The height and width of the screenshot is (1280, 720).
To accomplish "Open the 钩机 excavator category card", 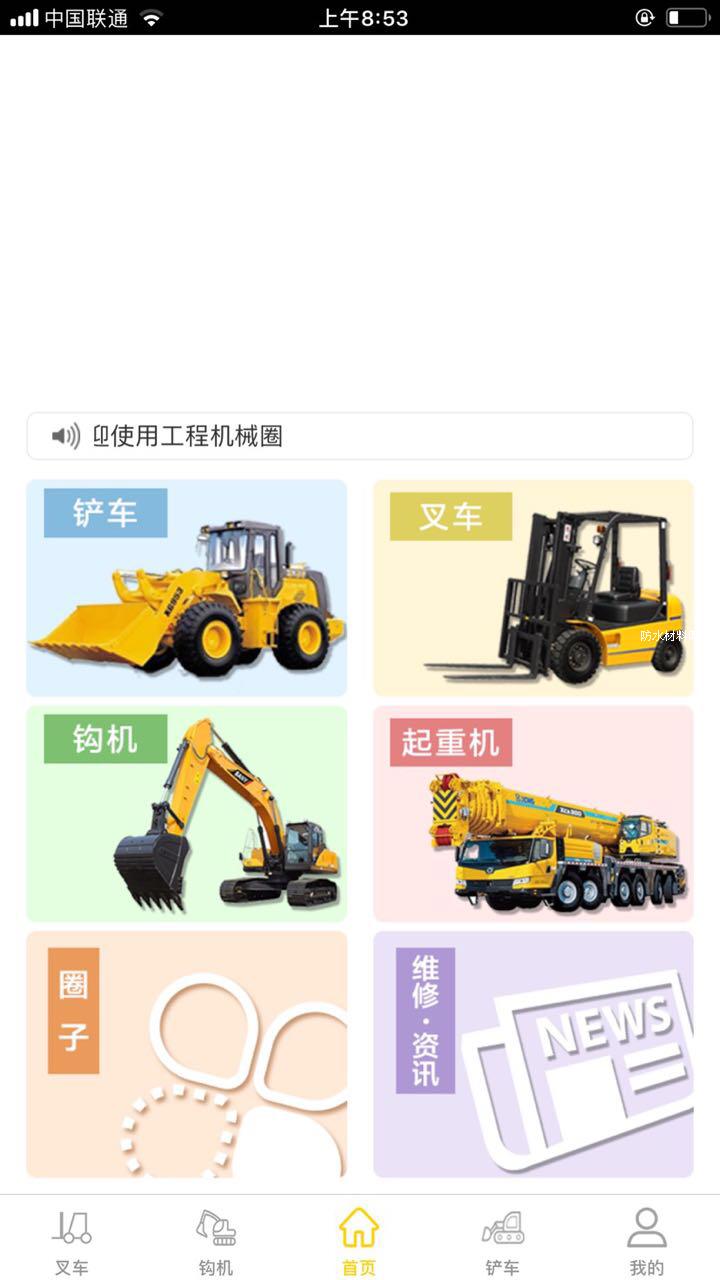I will click(x=187, y=814).
